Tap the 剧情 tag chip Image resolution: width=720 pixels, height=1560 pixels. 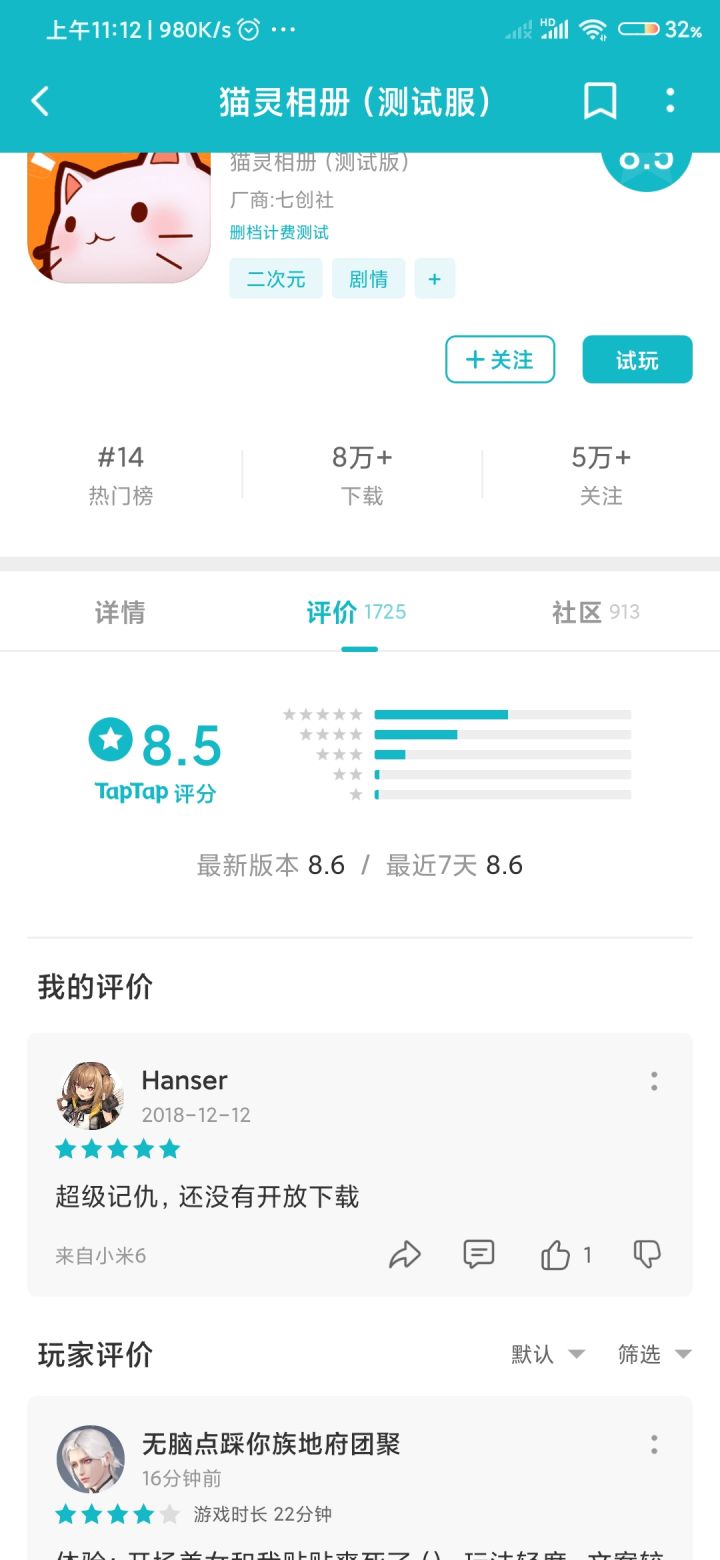click(368, 279)
